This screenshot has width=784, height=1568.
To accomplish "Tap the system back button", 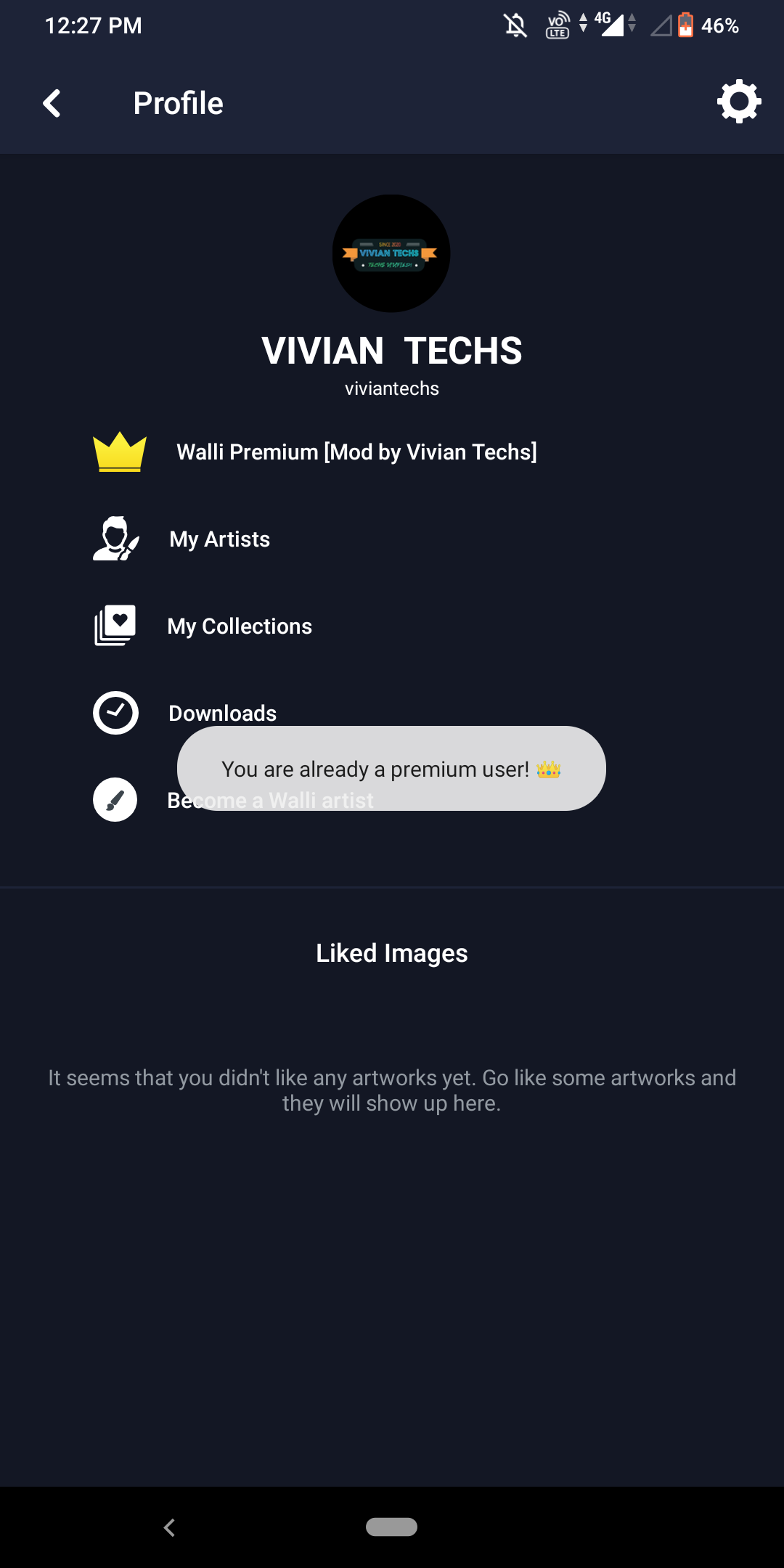I will [x=170, y=1527].
